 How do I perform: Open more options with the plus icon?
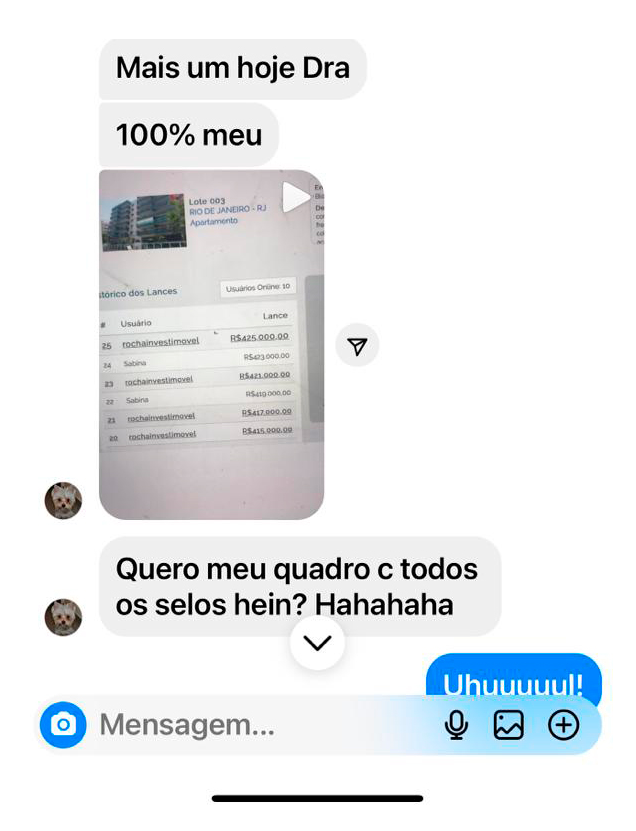564,725
